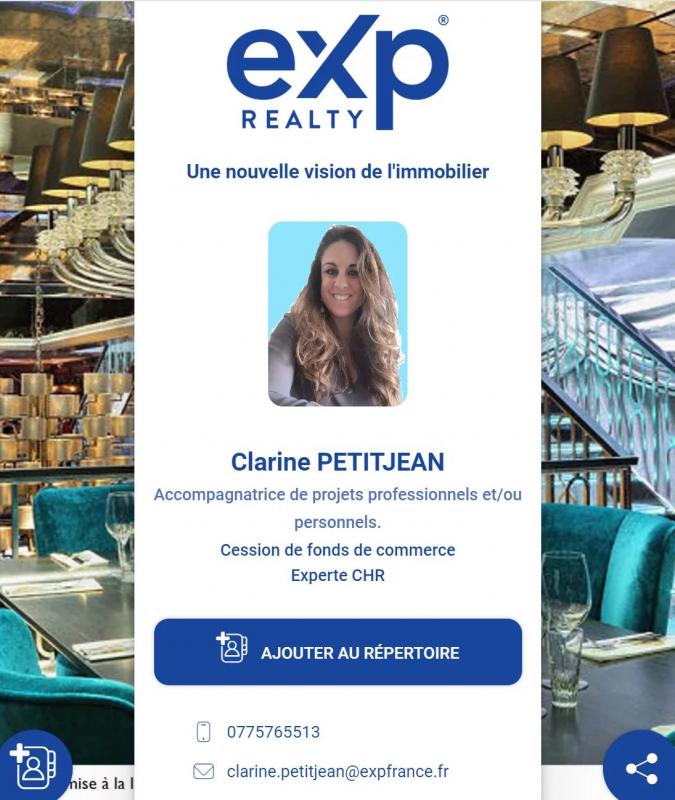Open the floating share button
Viewport: 675px width, 800px height.
[641, 769]
